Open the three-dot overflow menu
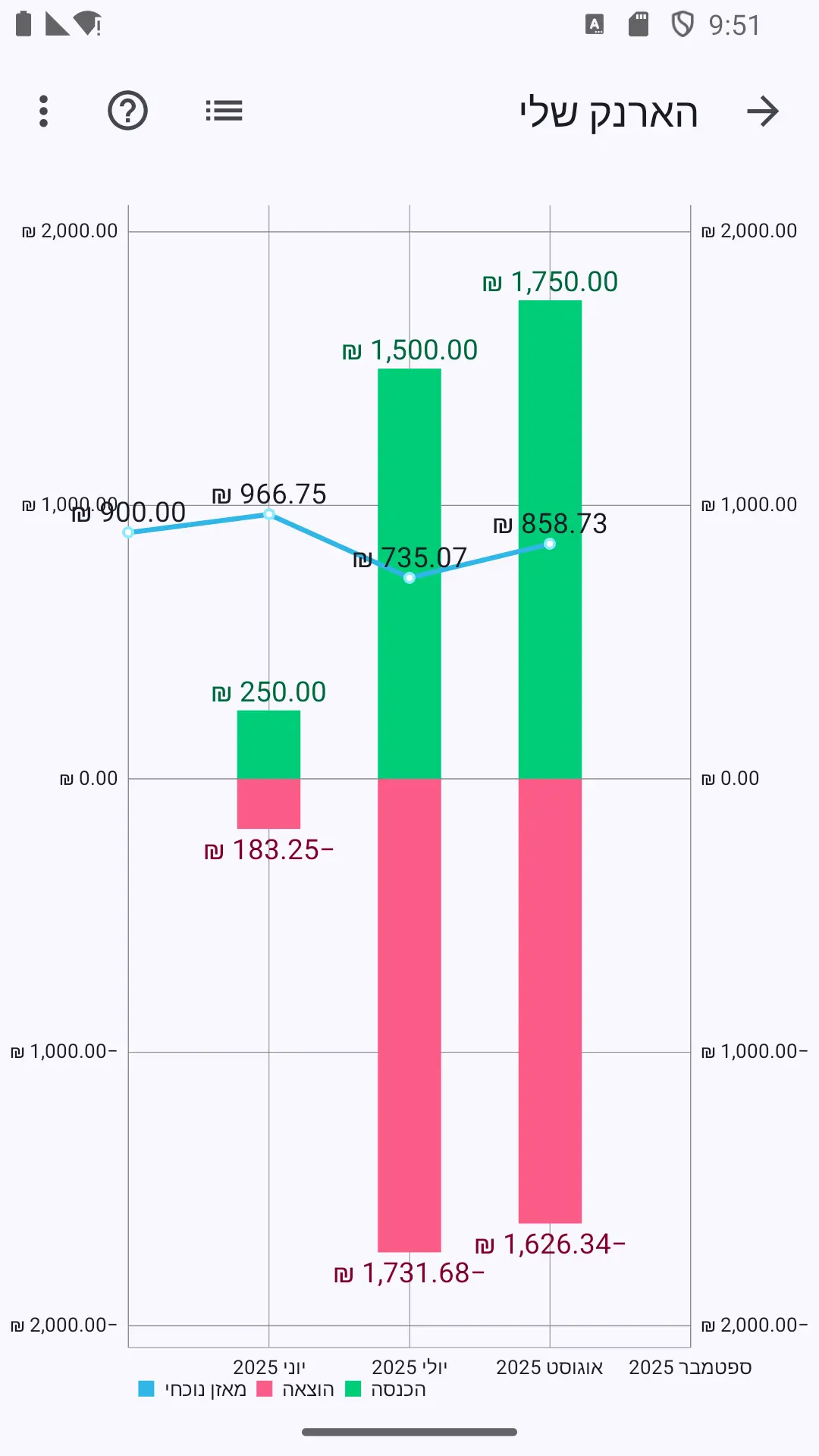819x1456 pixels. (43, 111)
